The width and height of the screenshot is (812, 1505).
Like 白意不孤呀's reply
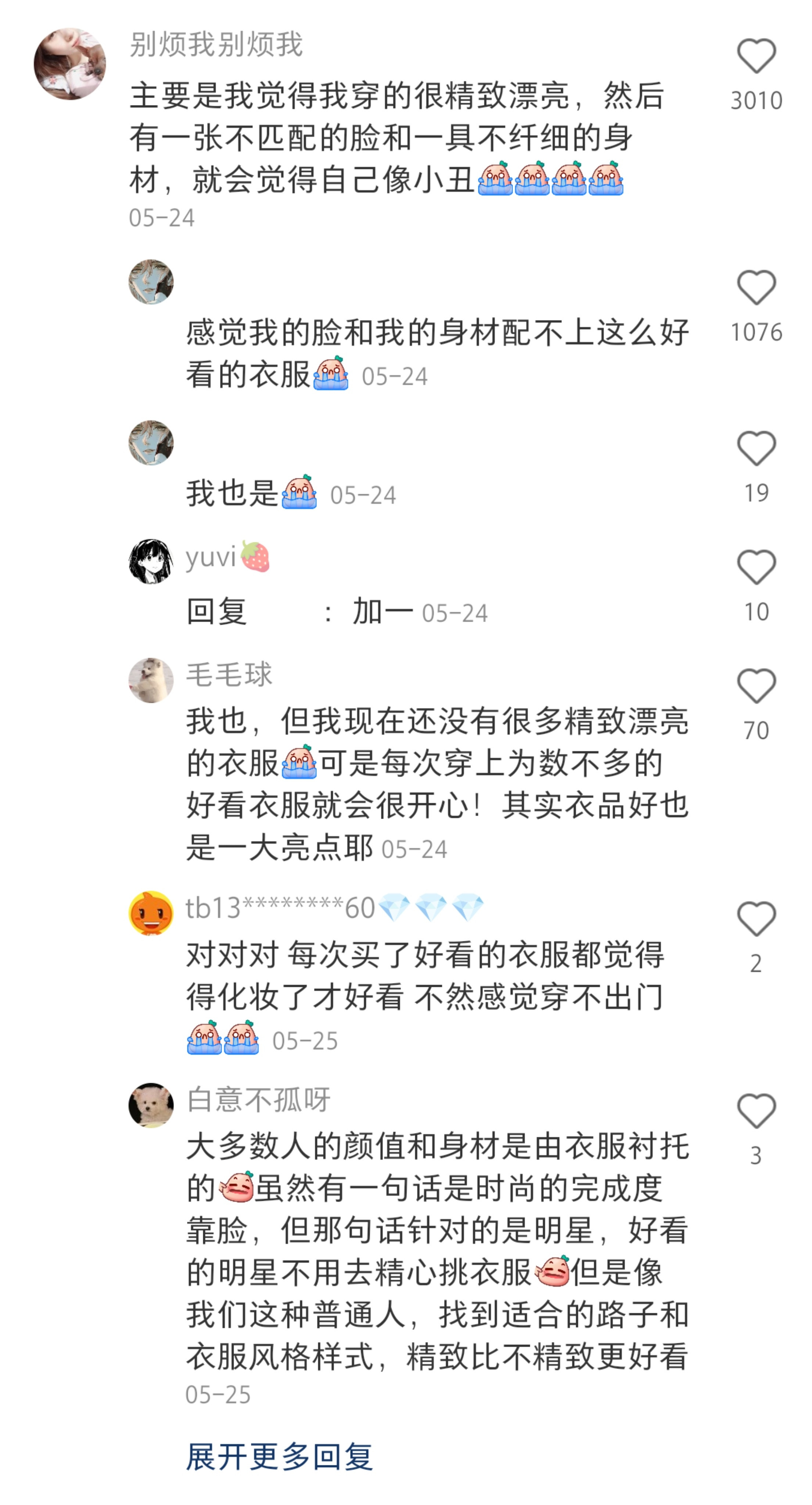click(756, 1111)
